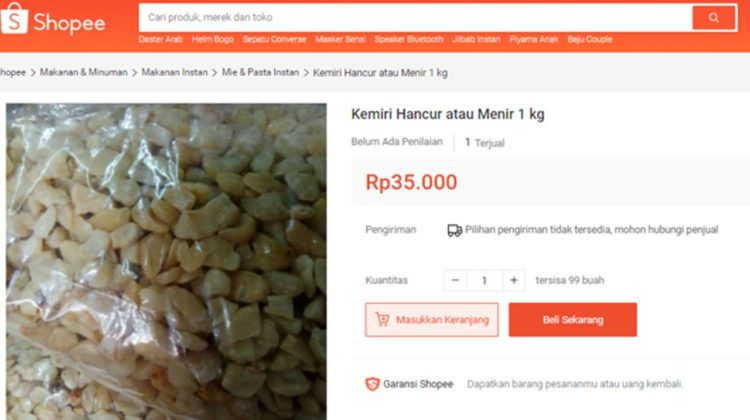
Task: Open suggested search Helm Bogo
Action: [211, 40]
